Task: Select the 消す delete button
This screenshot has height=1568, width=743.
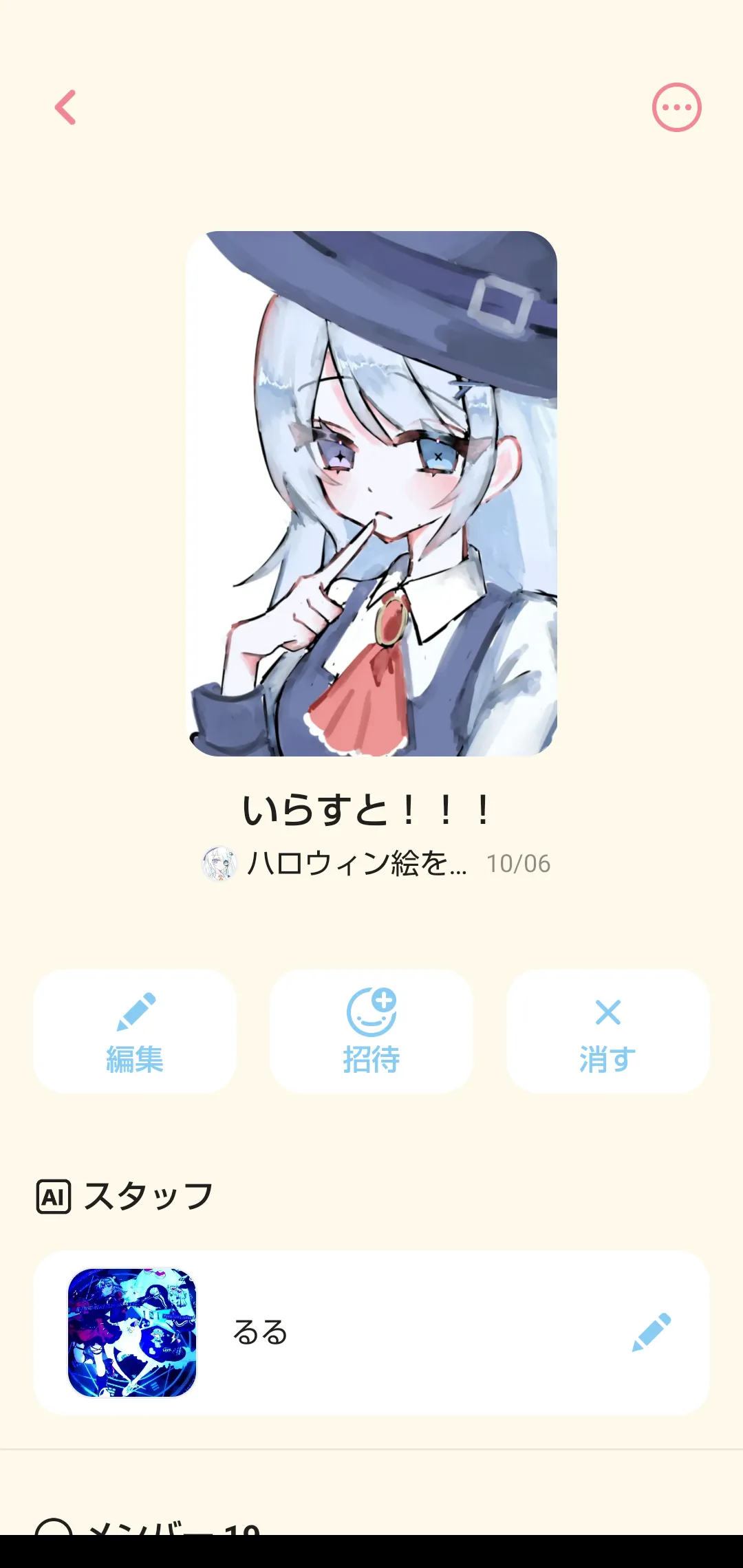Action: point(607,1031)
